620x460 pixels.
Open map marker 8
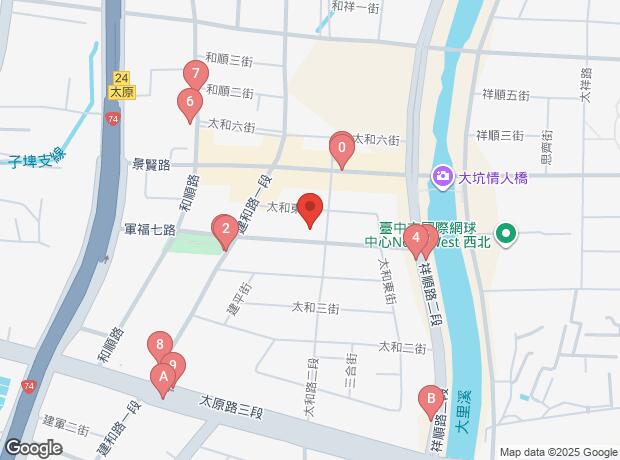point(160,346)
